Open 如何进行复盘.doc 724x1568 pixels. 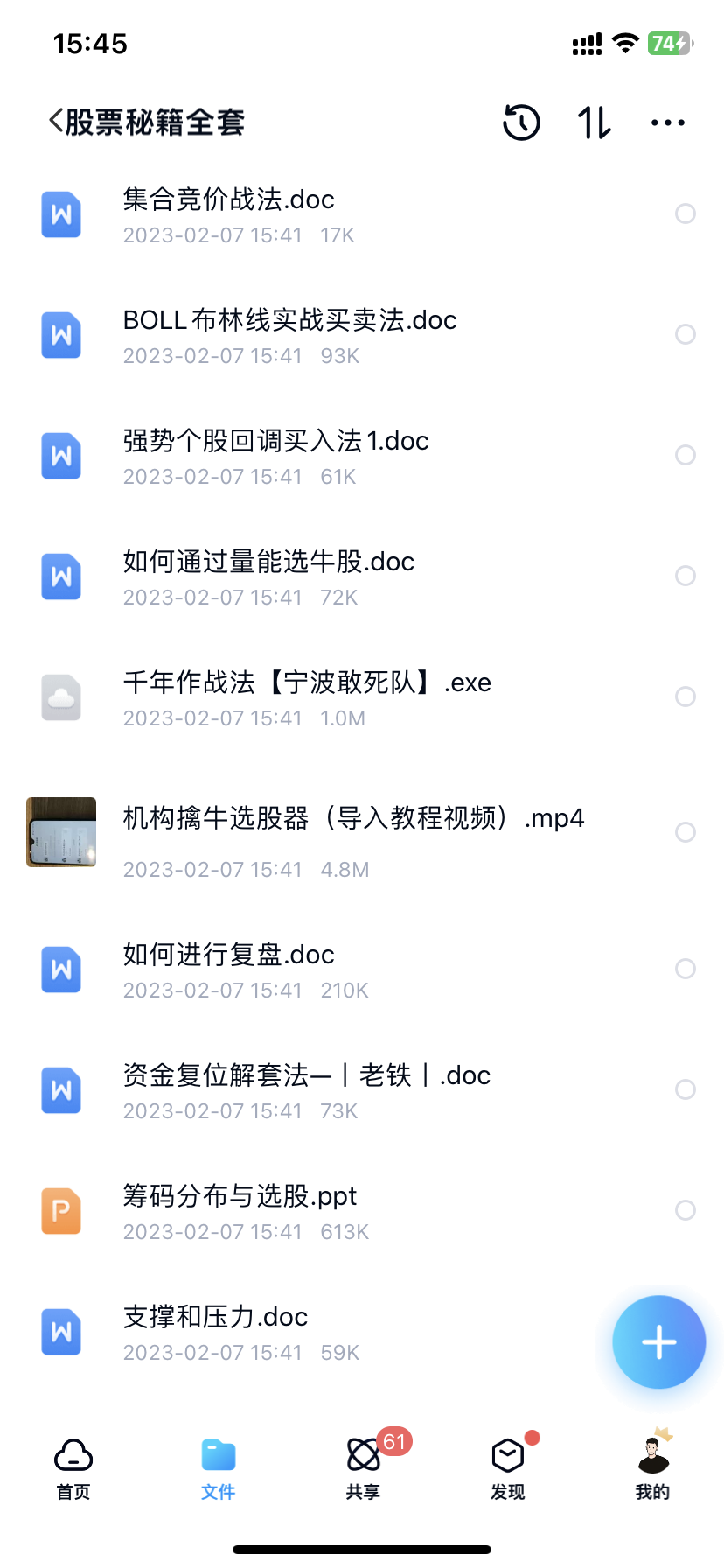tap(229, 955)
